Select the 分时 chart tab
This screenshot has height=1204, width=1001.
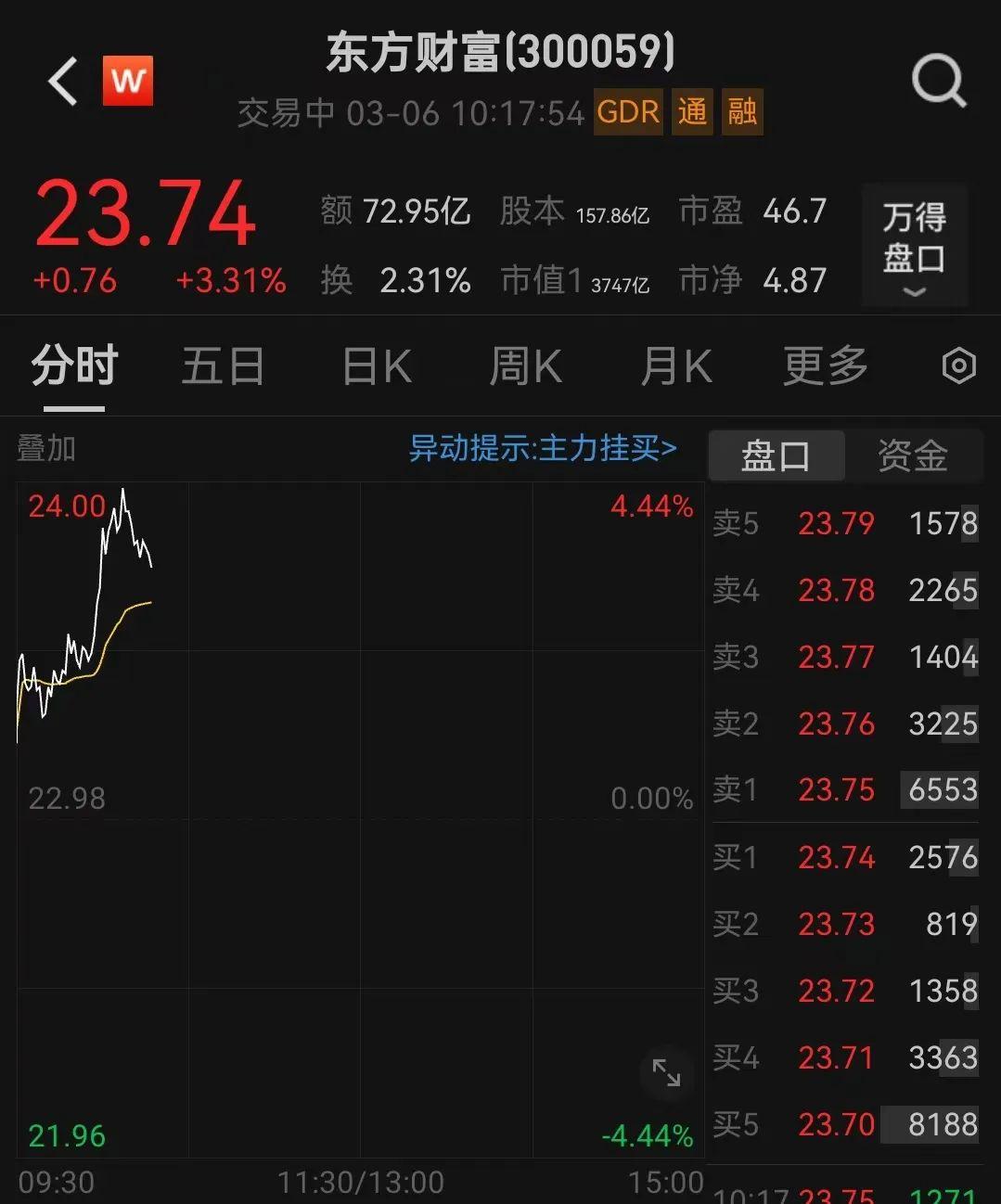(x=74, y=366)
